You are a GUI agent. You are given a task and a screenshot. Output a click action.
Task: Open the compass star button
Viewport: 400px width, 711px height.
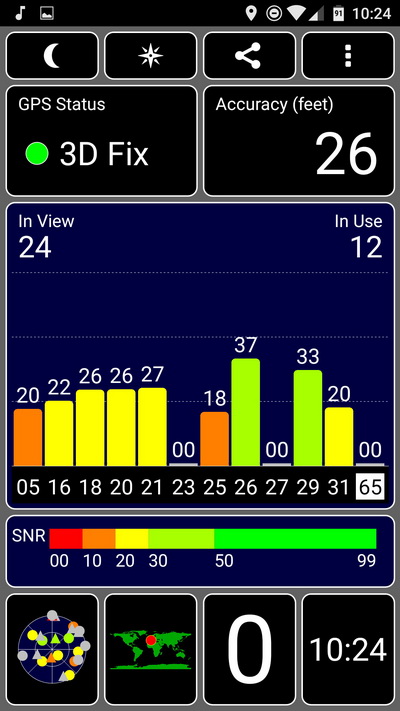[x=151, y=56]
